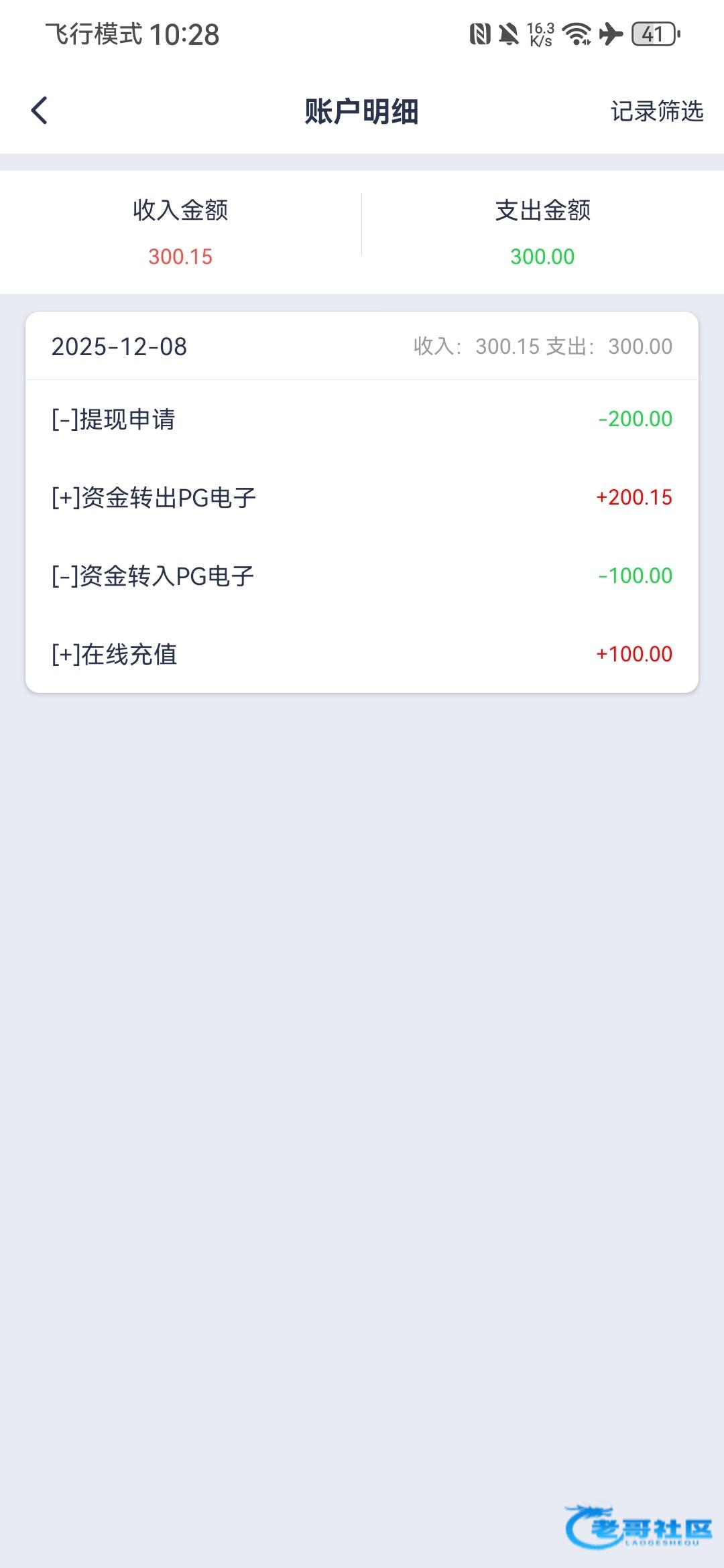Open the 记录筛选 record filter
Screen dimensions: 724x1568
656,111
